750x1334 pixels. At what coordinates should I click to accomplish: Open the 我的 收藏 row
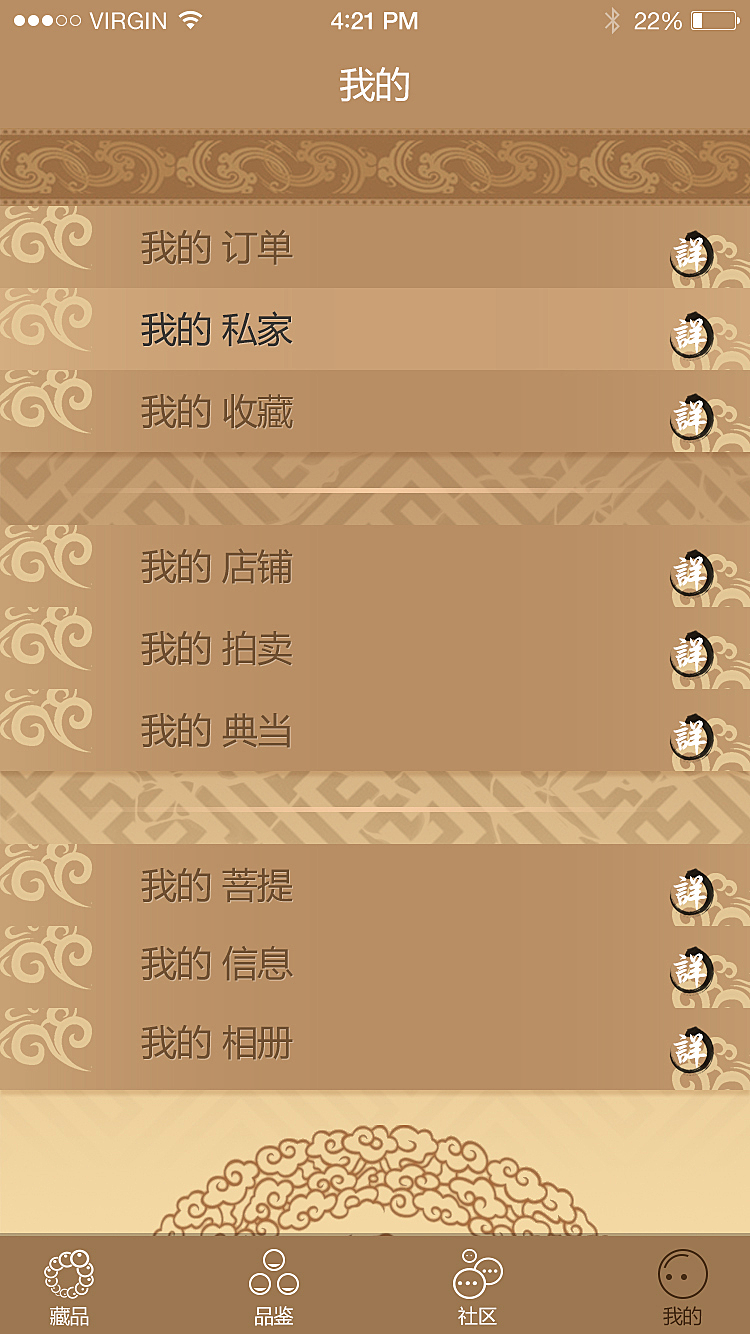[375, 412]
